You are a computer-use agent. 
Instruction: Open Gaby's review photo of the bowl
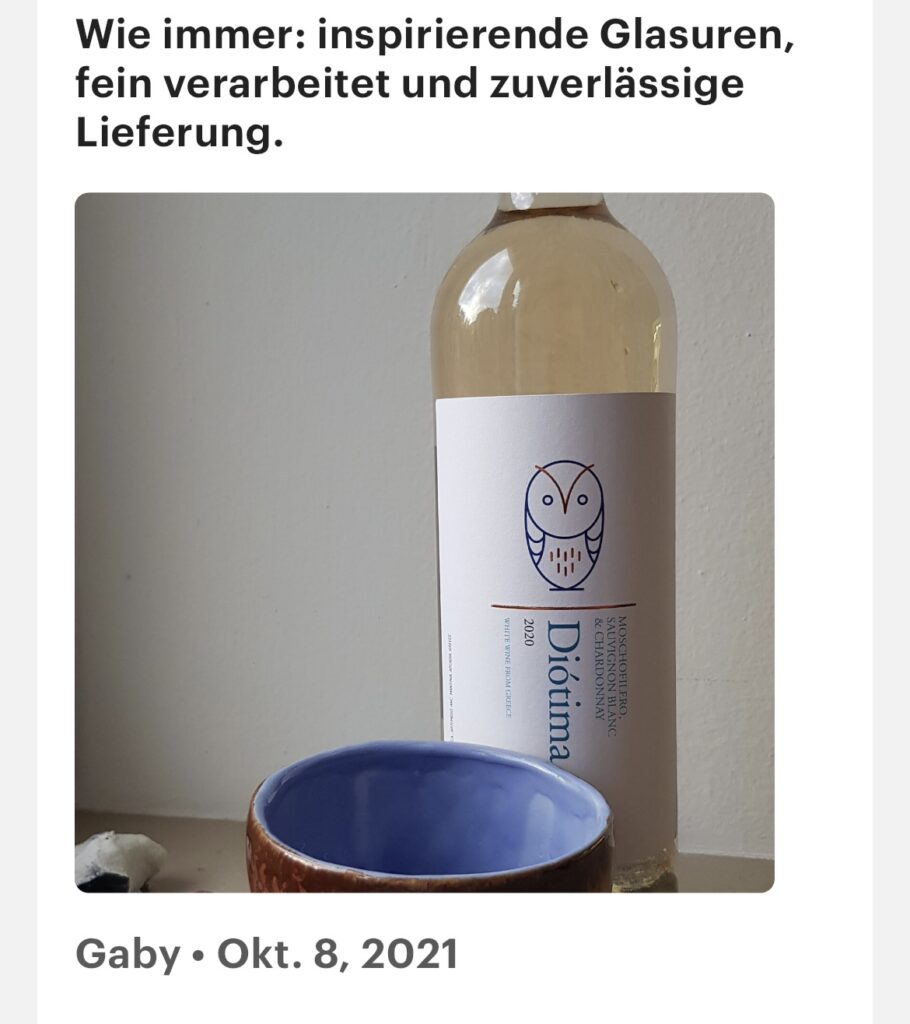click(424, 542)
